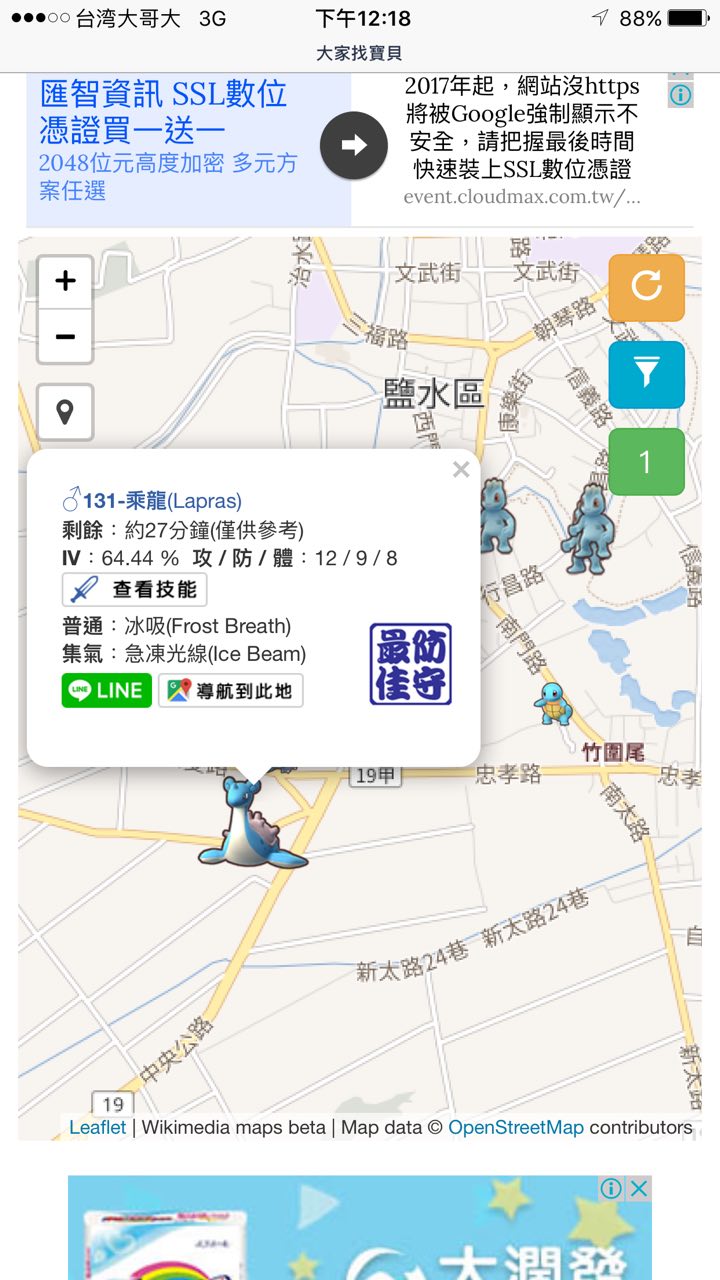Close the Lapras info popup

[460, 470]
